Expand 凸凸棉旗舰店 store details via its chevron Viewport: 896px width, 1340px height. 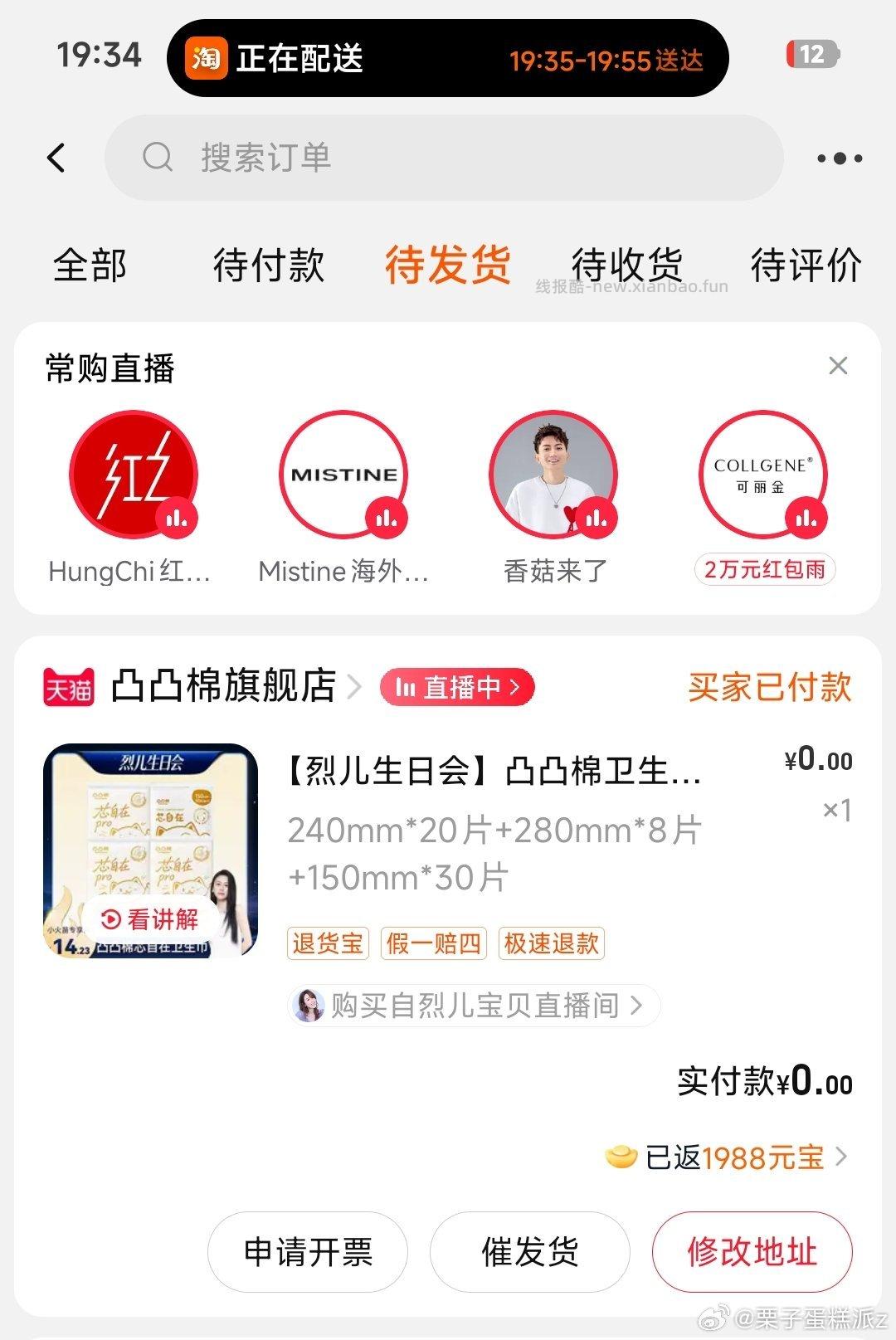[x=355, y=687]
